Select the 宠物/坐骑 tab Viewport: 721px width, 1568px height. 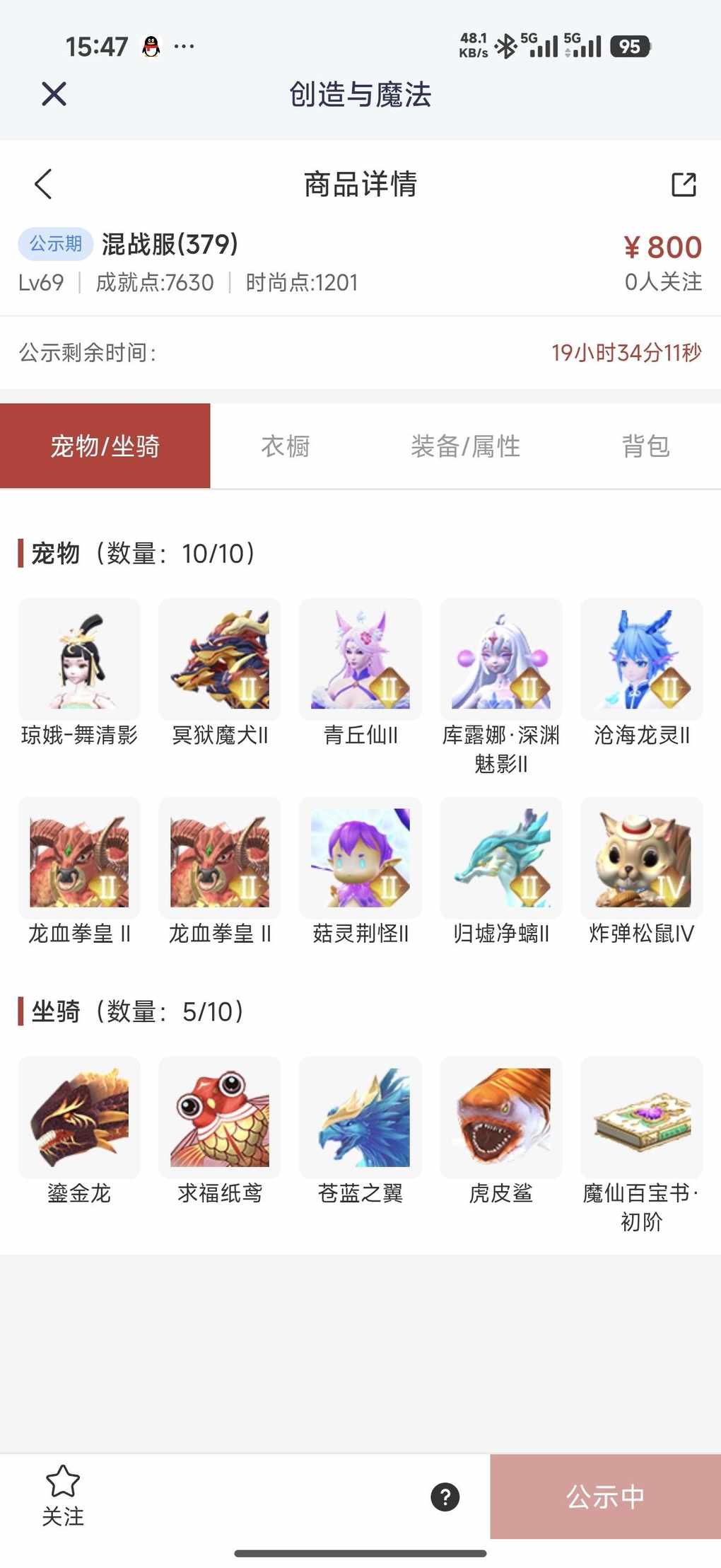pyautogui.click(x=105, y=446)
